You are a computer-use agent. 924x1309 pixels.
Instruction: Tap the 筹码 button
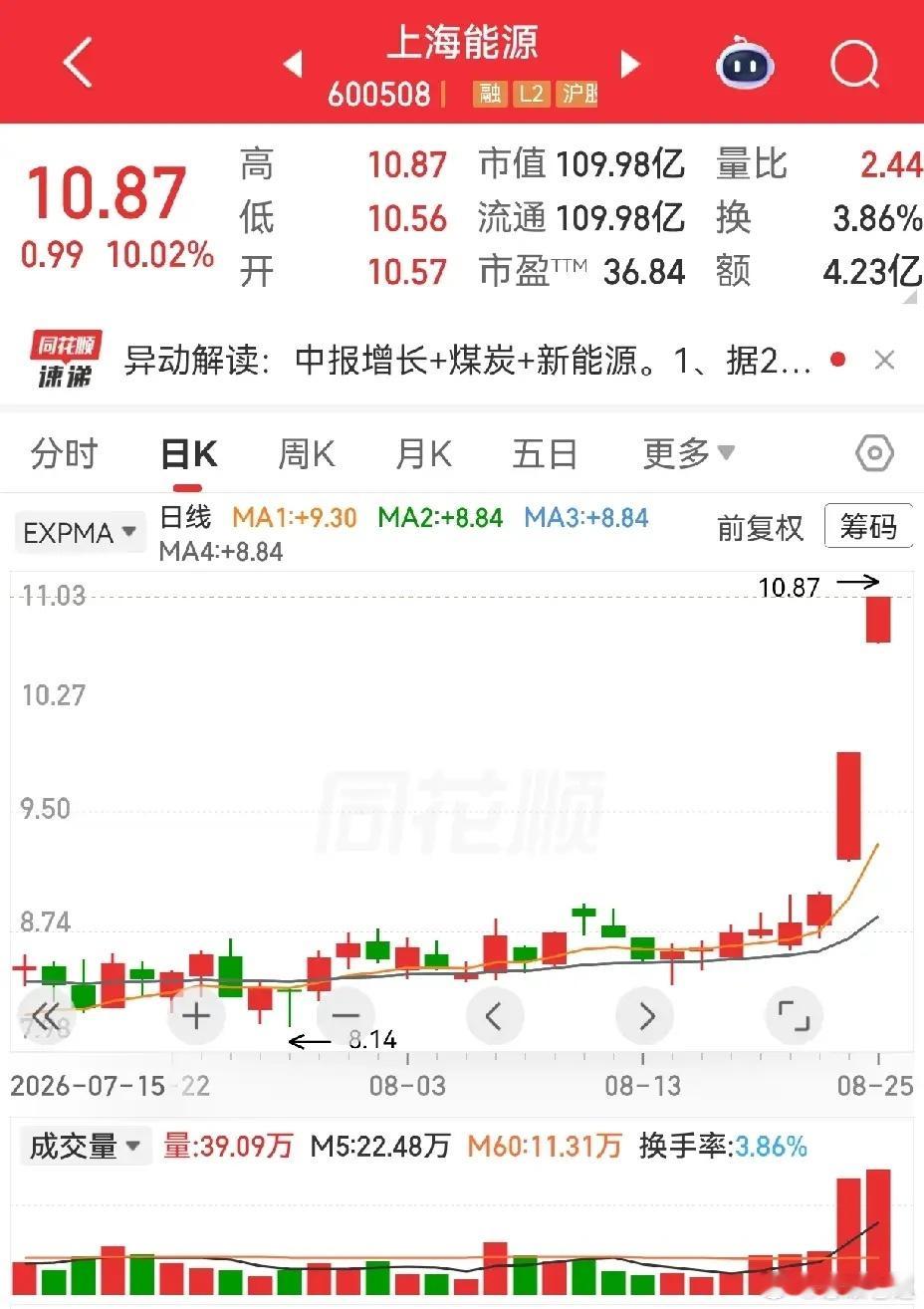(x=868, y=526)
